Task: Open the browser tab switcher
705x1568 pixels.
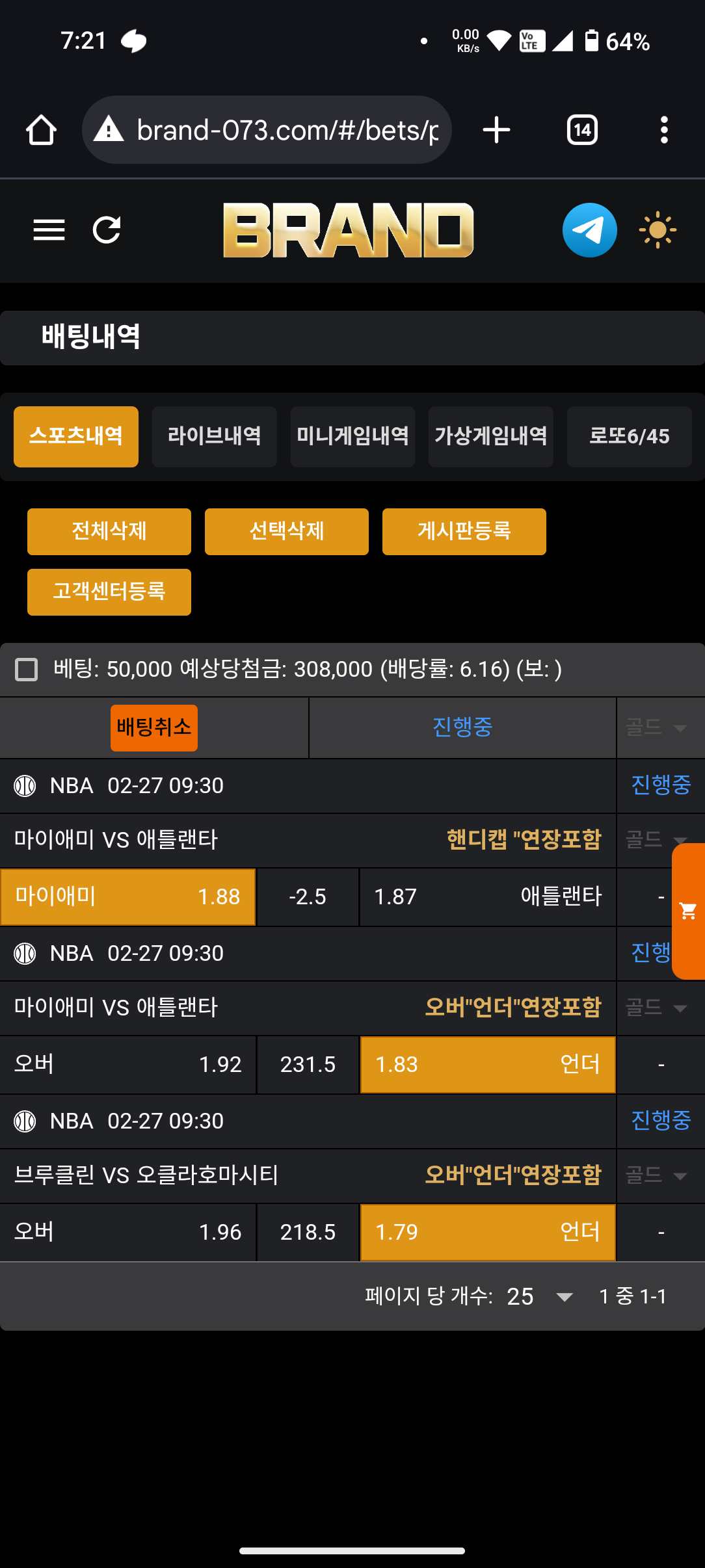Action: coord(582,130)
